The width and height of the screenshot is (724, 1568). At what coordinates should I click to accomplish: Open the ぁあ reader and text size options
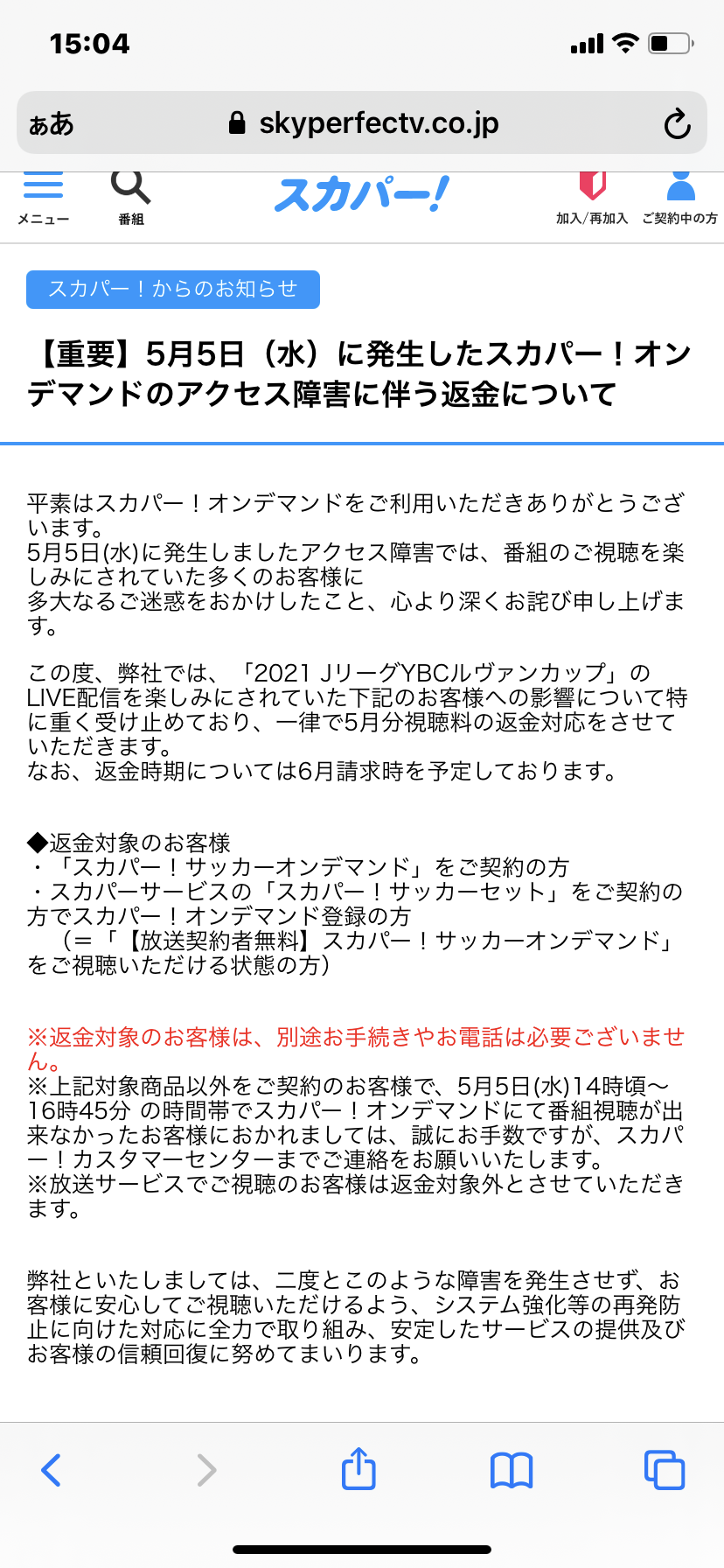point(52,124)
